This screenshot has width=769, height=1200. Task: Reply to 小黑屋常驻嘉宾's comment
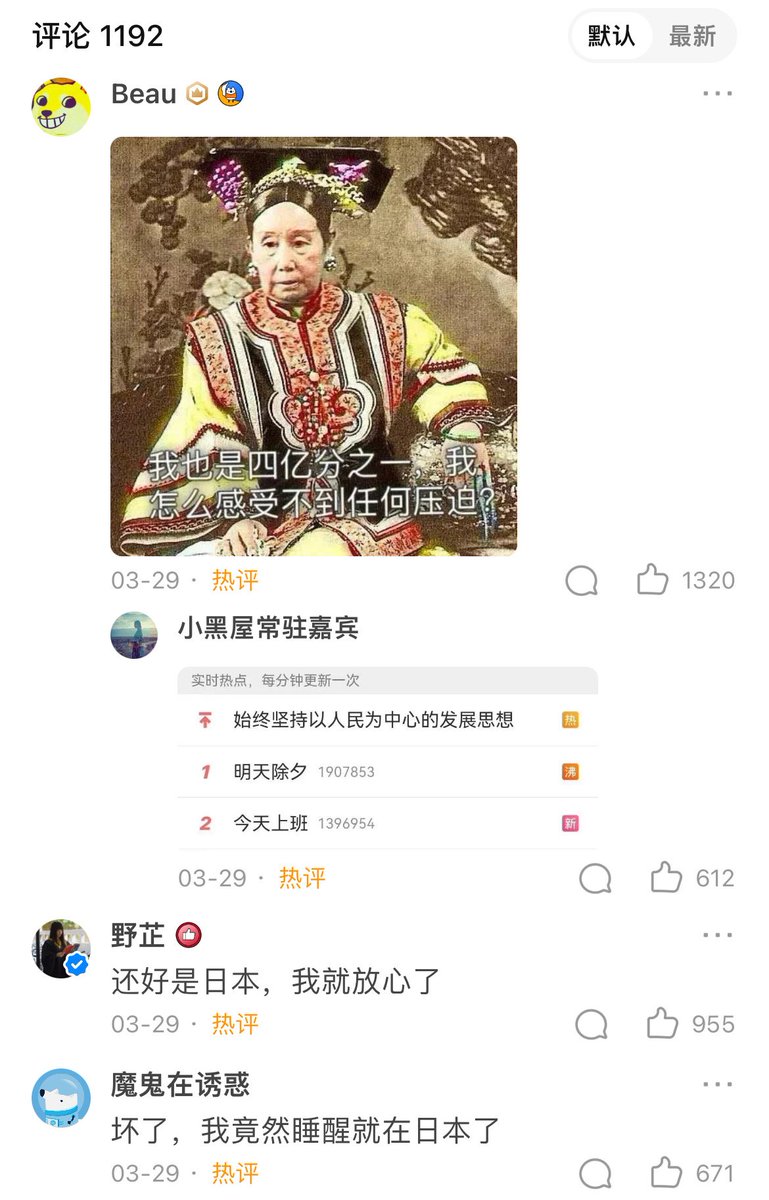(596, 878)
